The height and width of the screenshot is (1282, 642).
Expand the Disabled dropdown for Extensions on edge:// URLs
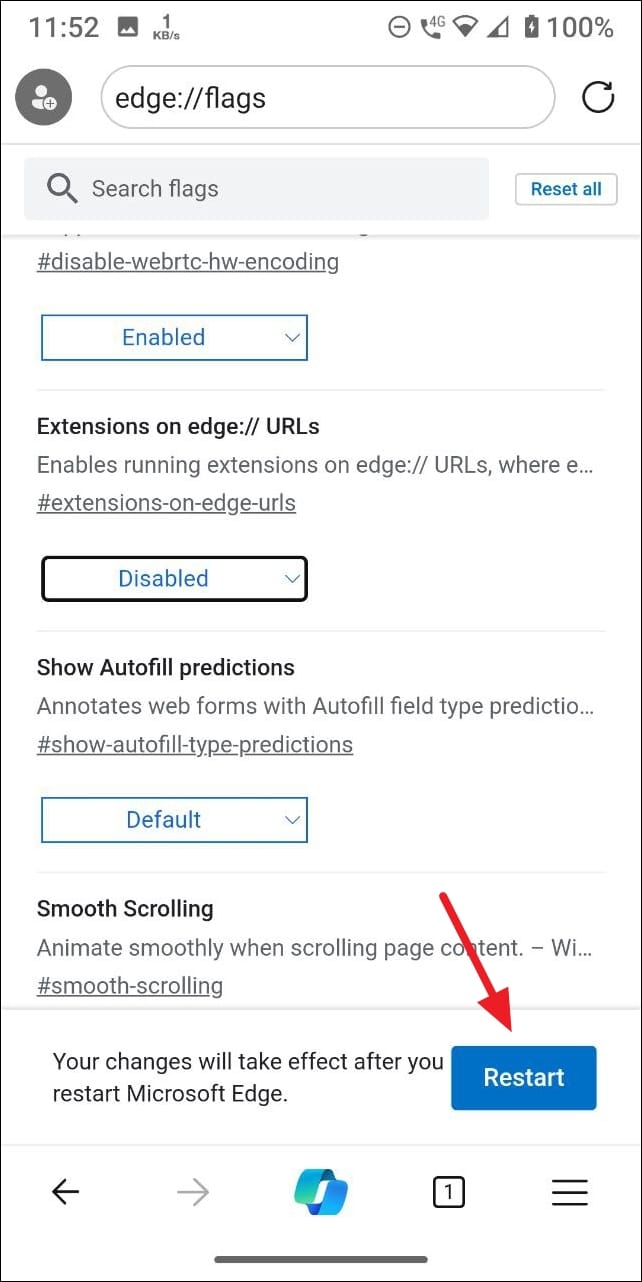tap(174, 578)
